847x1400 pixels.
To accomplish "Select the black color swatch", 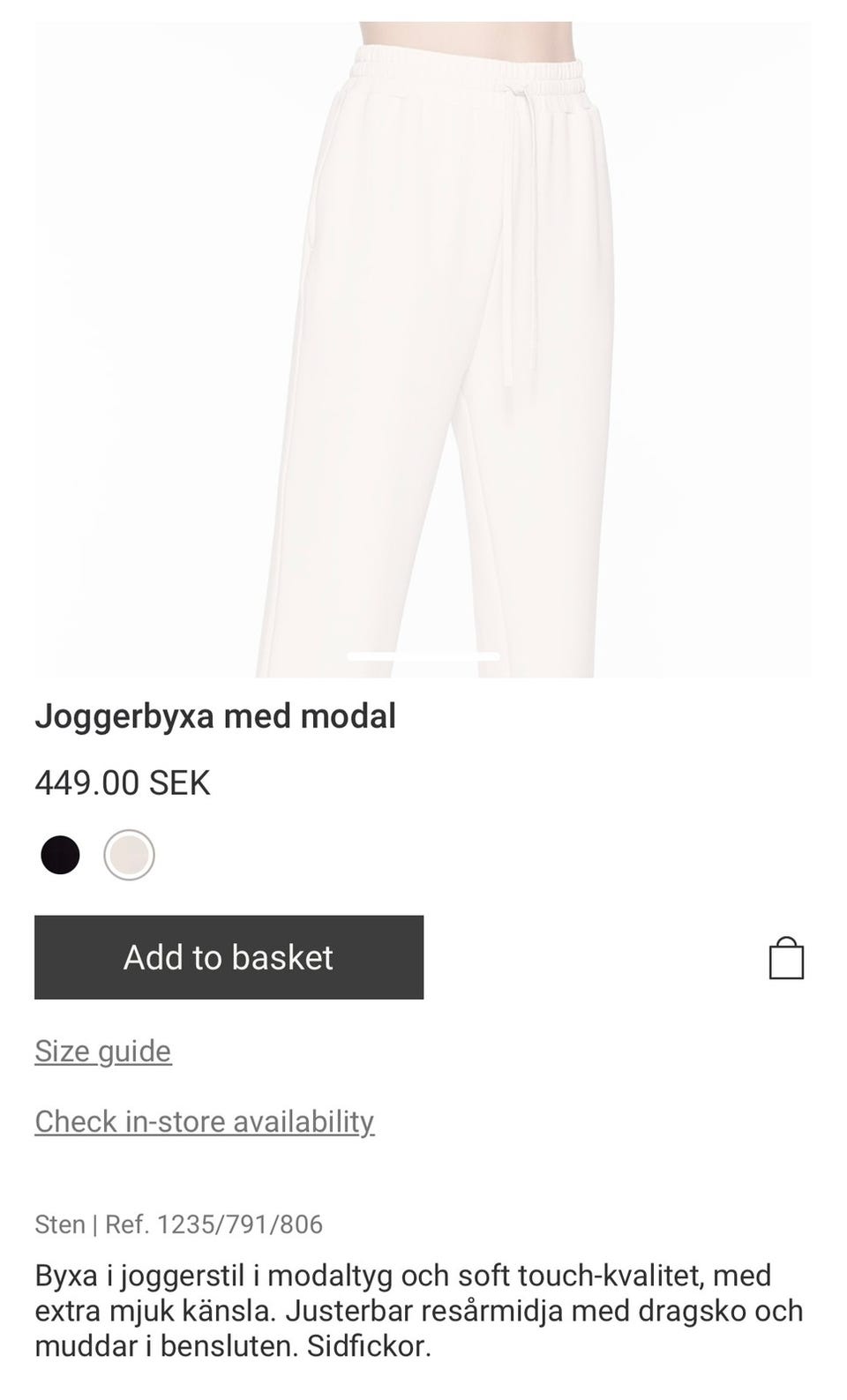I will pos(60,855).
